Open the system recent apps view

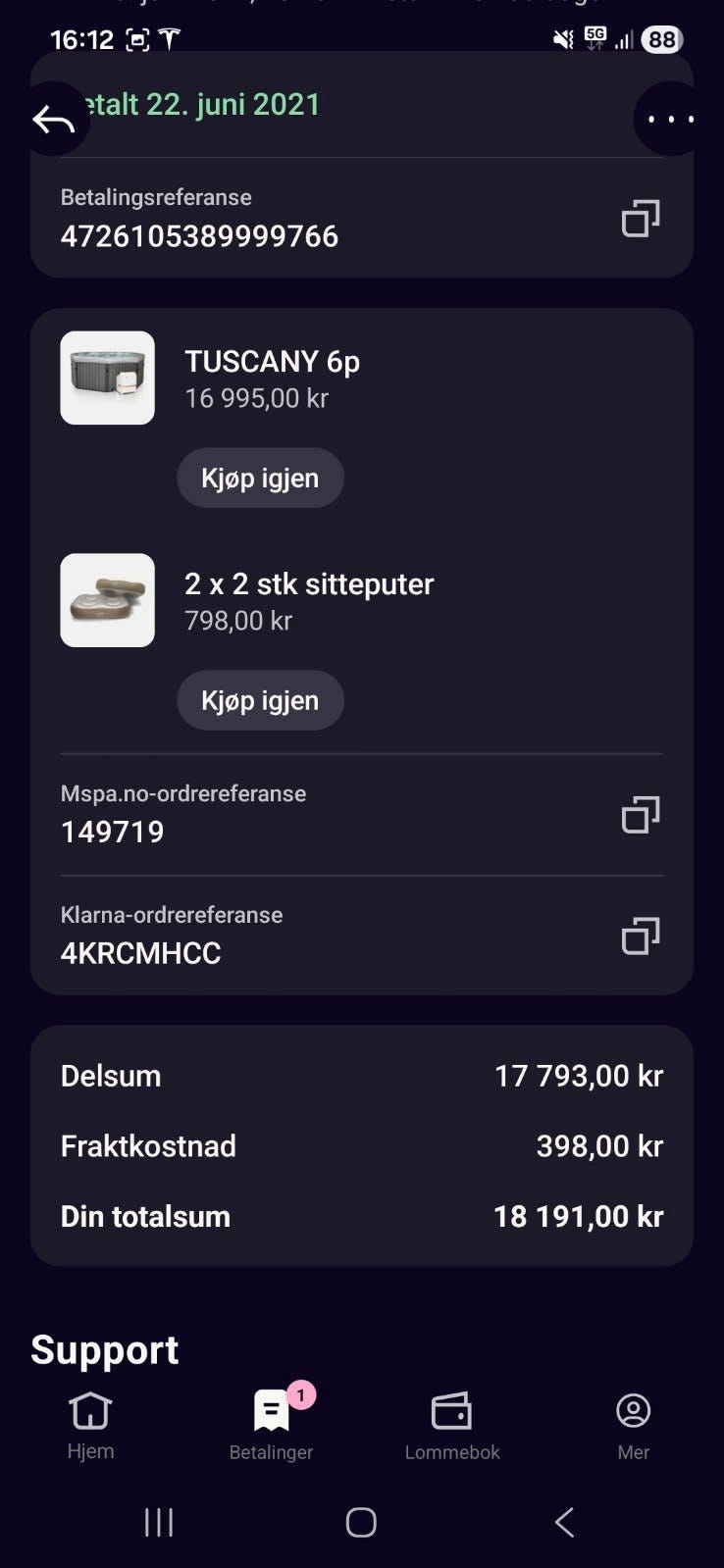point(159,1522)
